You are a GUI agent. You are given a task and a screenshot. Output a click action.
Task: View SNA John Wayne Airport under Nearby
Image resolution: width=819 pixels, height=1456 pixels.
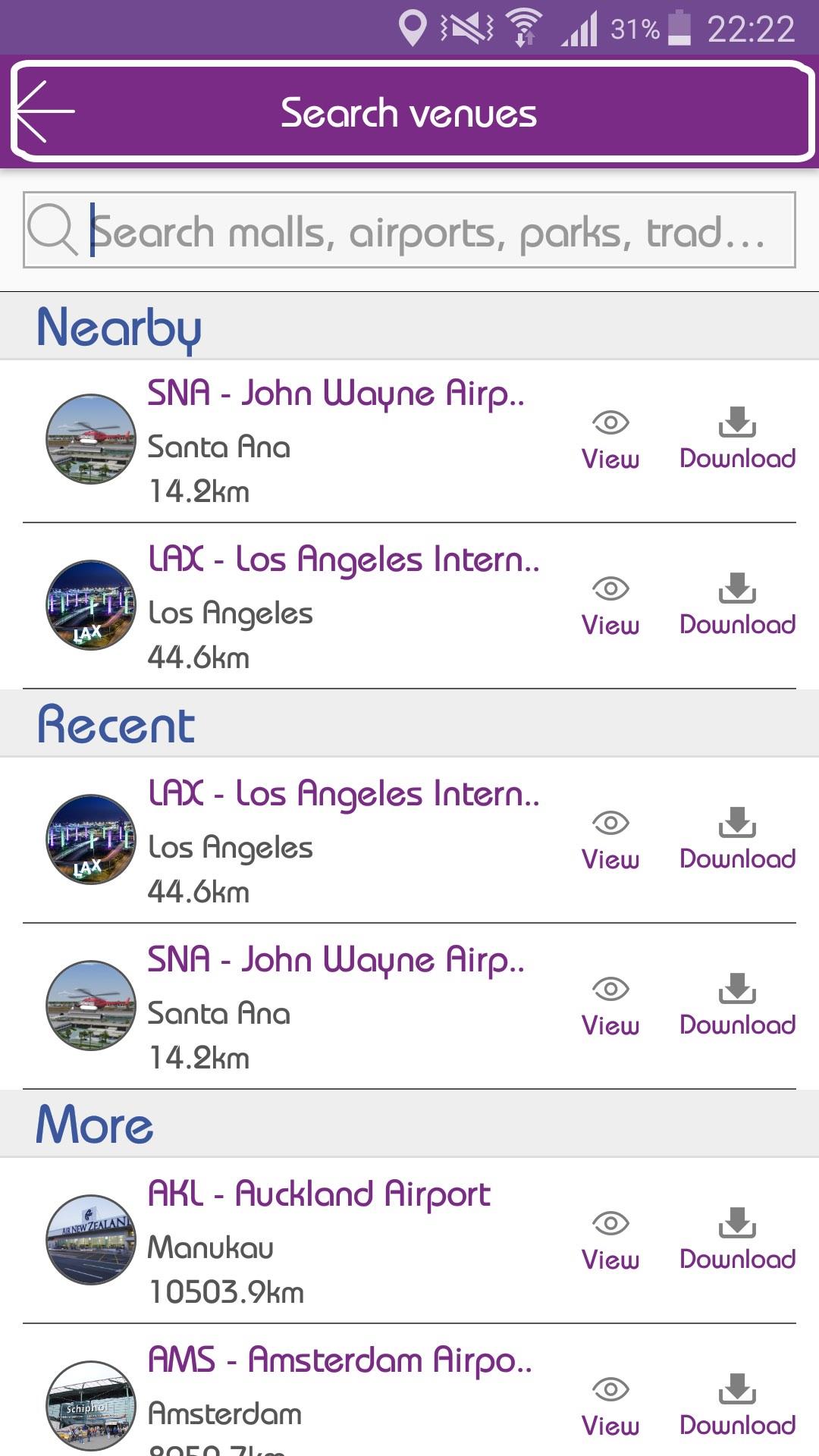610,441
